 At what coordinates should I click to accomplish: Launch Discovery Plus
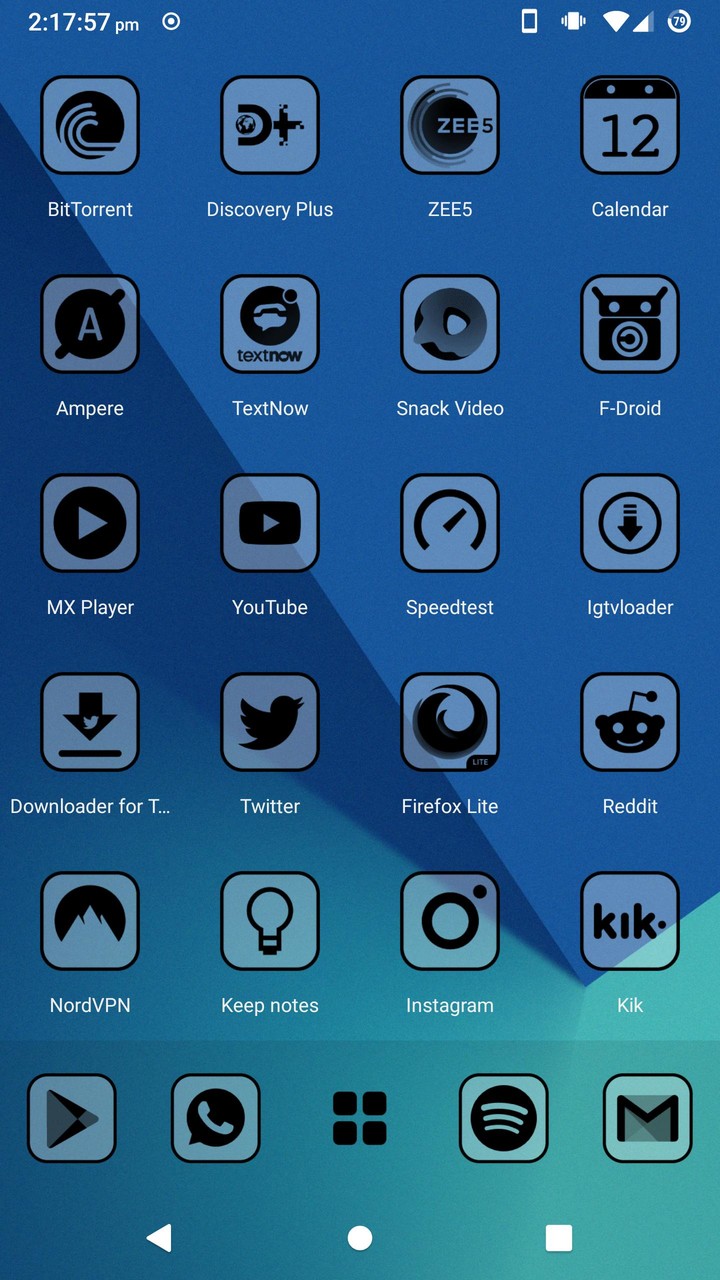coord(270,124)
